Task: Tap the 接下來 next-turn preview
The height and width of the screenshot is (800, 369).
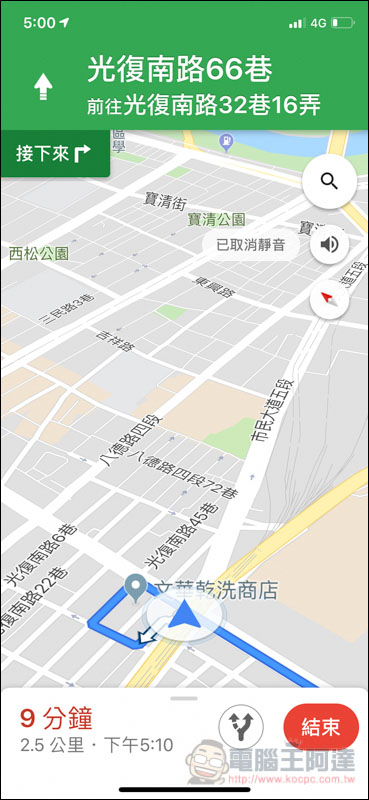Action: [x=55, y=154]
